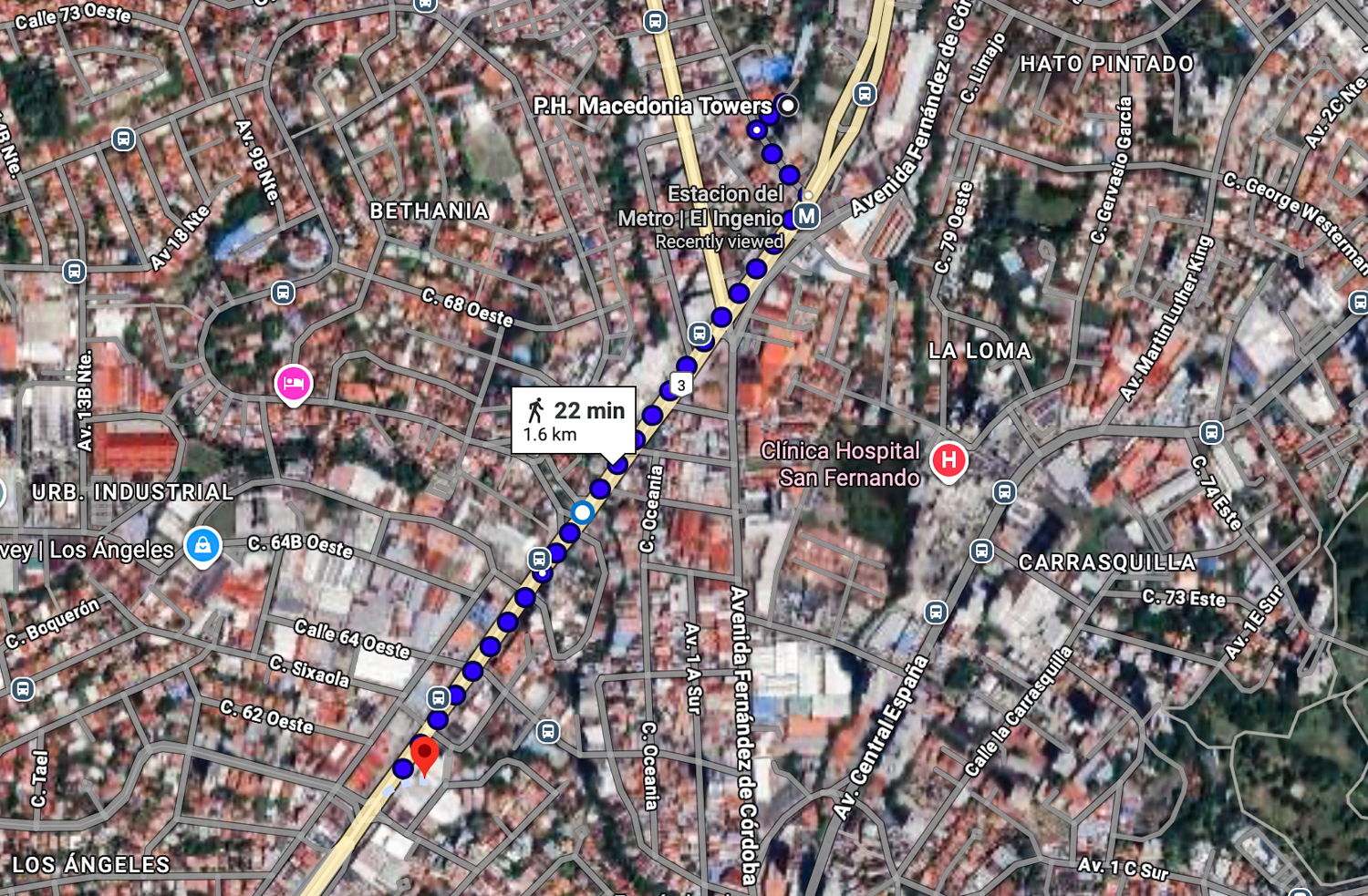Open the pink hotel pin near Bethania
Screen dimensions: 1368x896
pyautogui.click(x=294, y=384)
